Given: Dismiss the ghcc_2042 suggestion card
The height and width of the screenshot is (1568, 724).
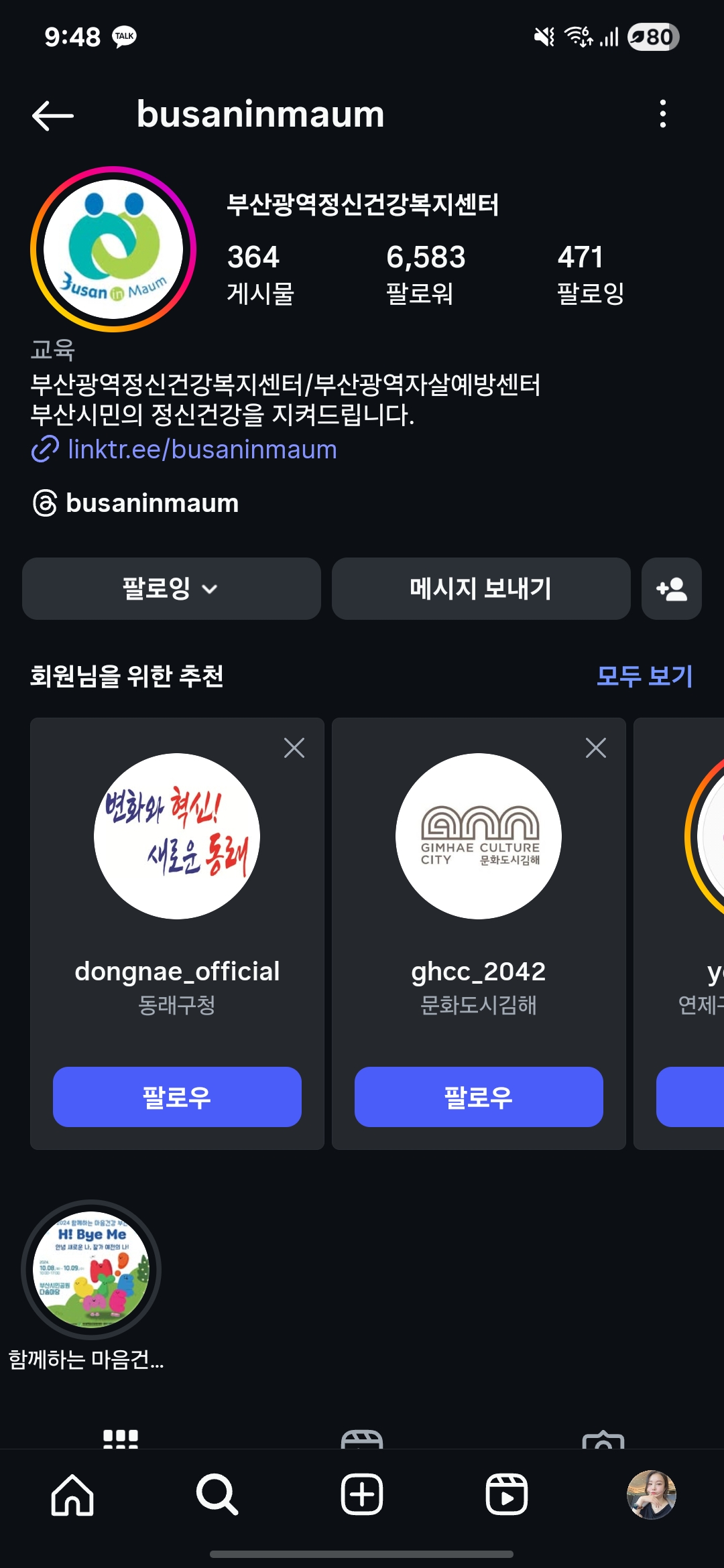Looking at the screenshot, I should (595, 747).
